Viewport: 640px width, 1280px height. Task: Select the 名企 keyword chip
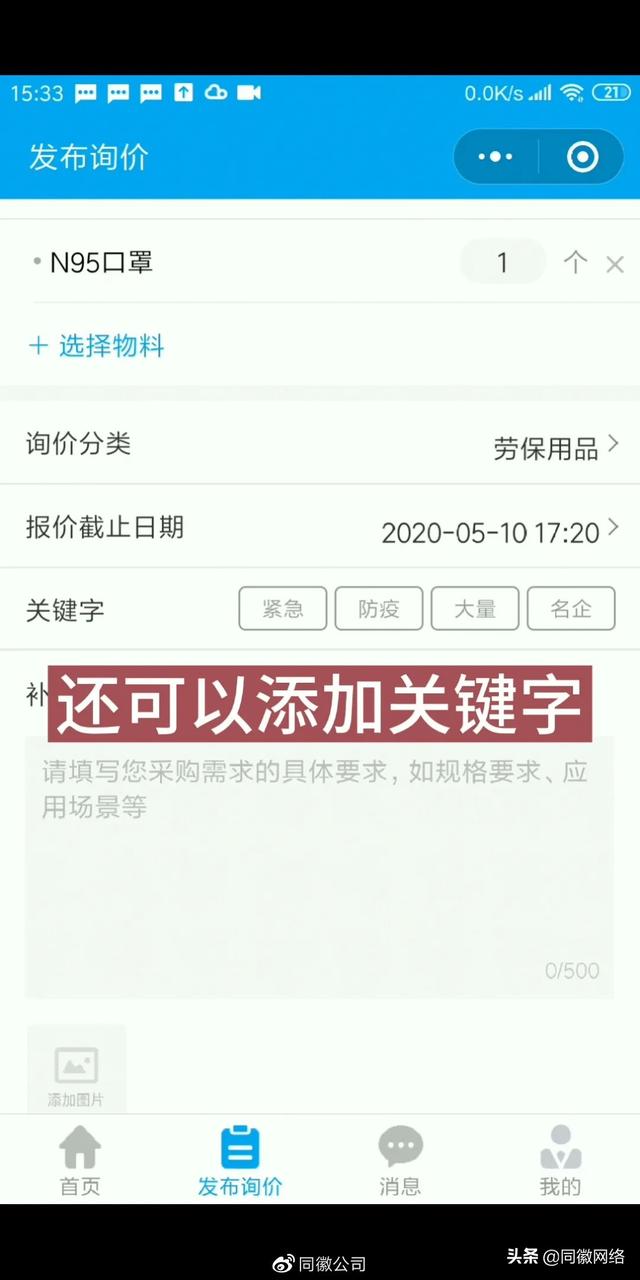pyautogui.click(x=571, y=609)
